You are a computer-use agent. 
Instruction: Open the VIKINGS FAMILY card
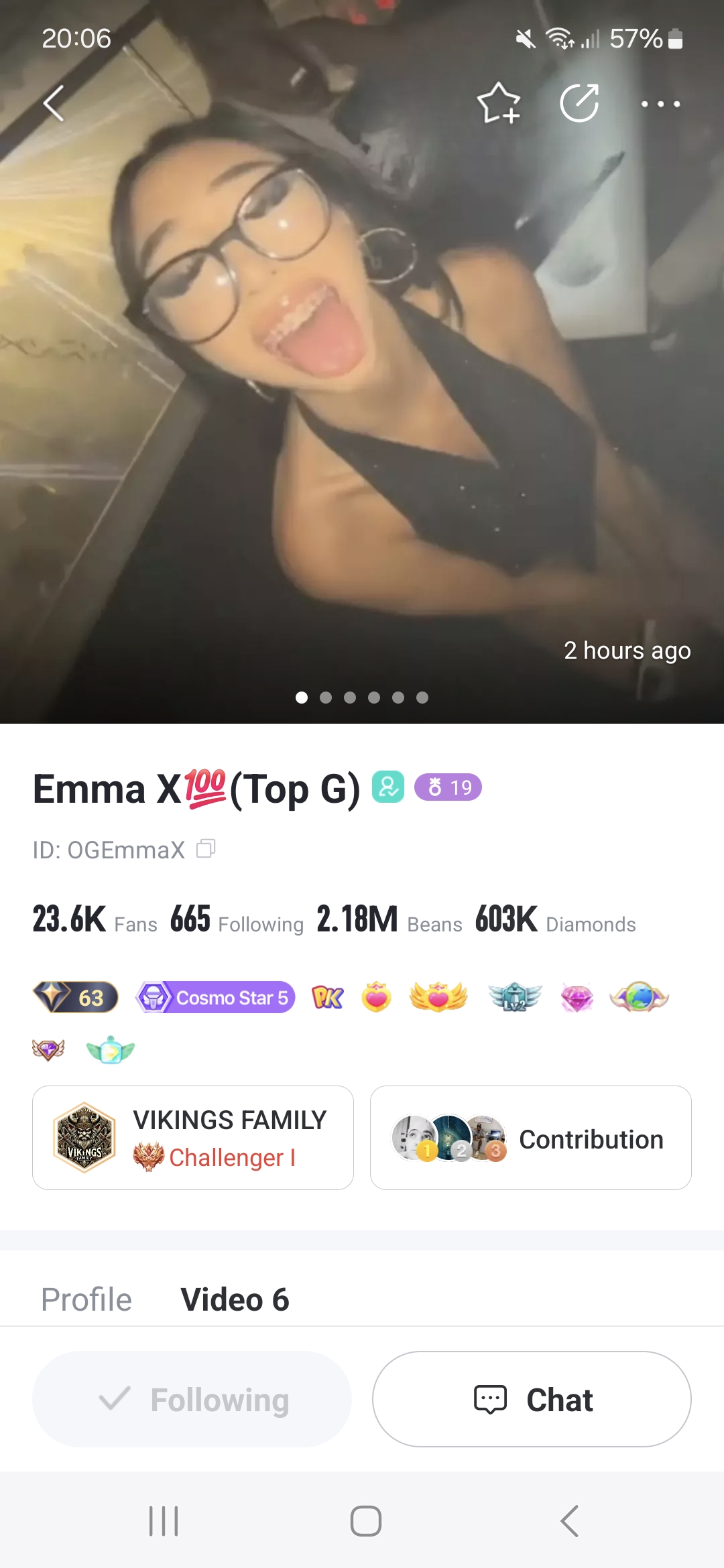point(193,1138)
